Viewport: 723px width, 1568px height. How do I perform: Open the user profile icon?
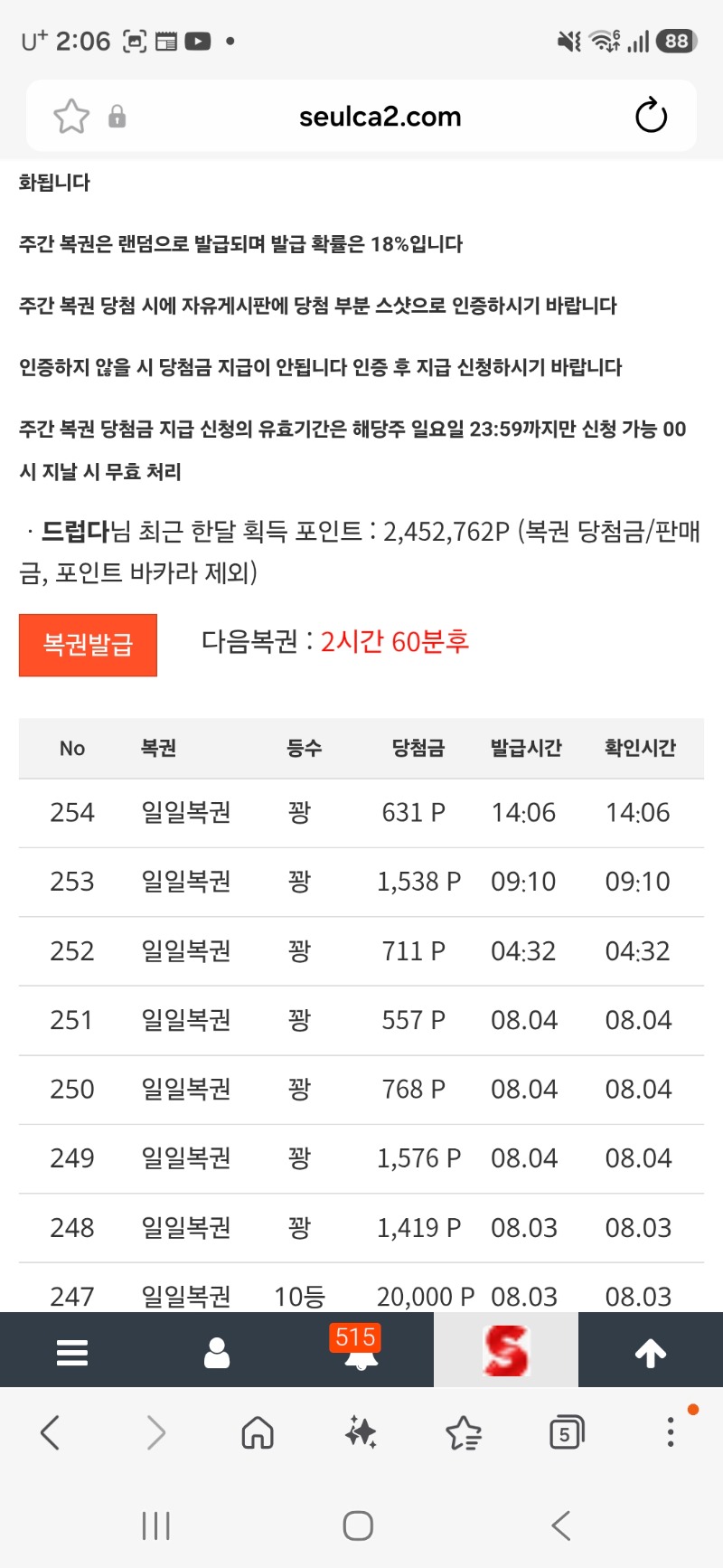tap(217, 1352)
